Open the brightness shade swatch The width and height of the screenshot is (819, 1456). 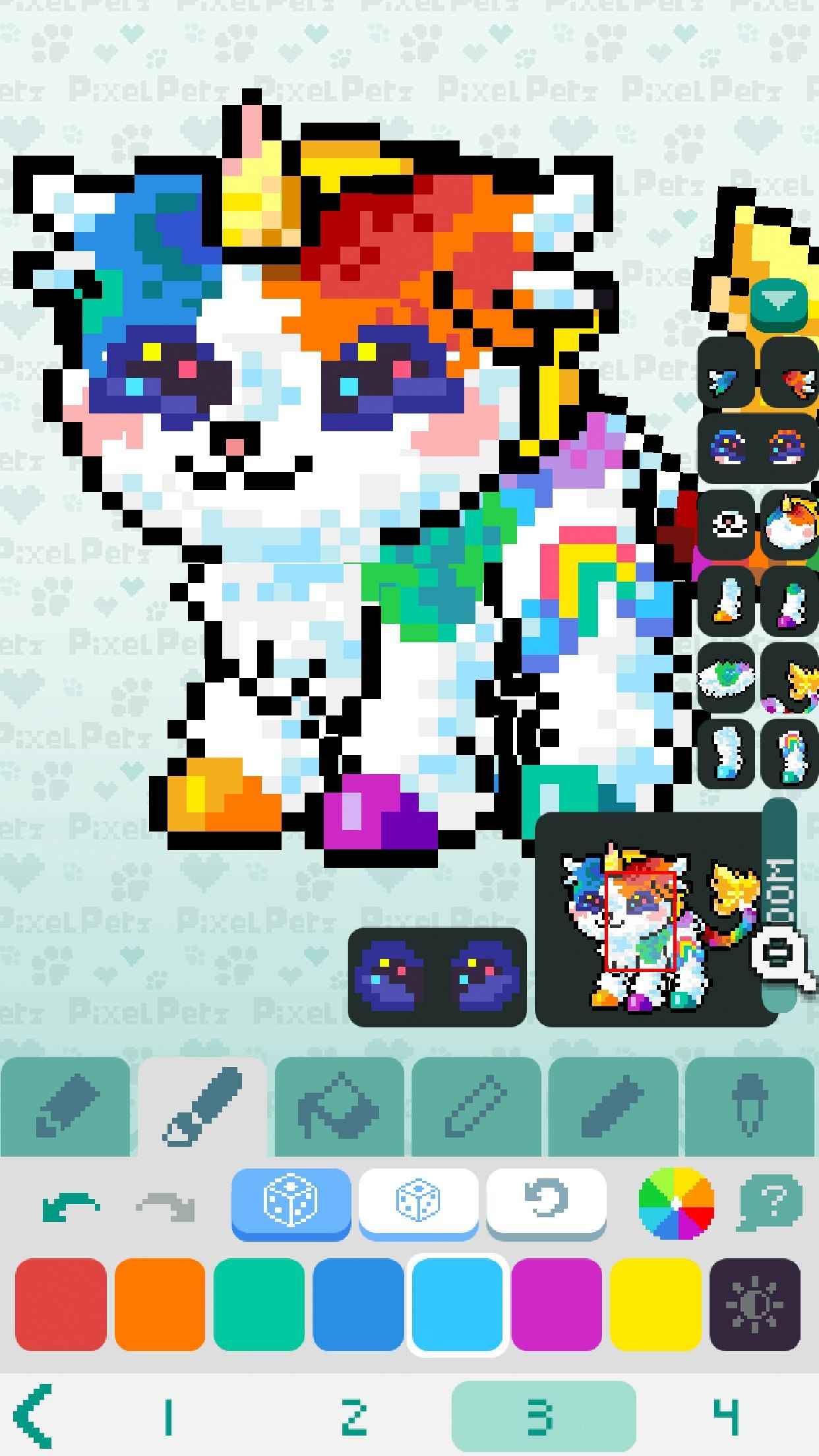[755, 1304]
